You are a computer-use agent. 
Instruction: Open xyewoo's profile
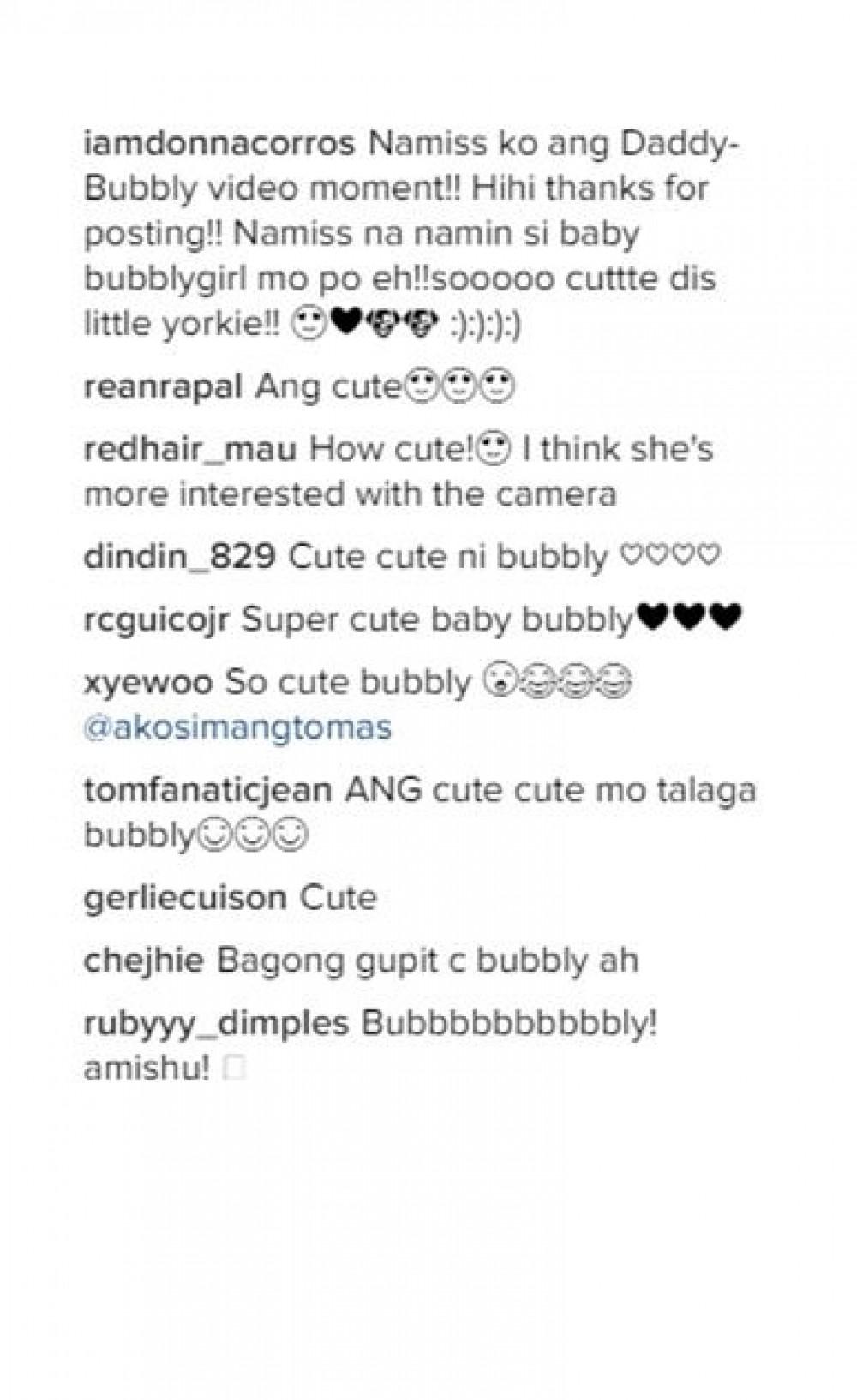pyautogui.click(x=147, y=682)
